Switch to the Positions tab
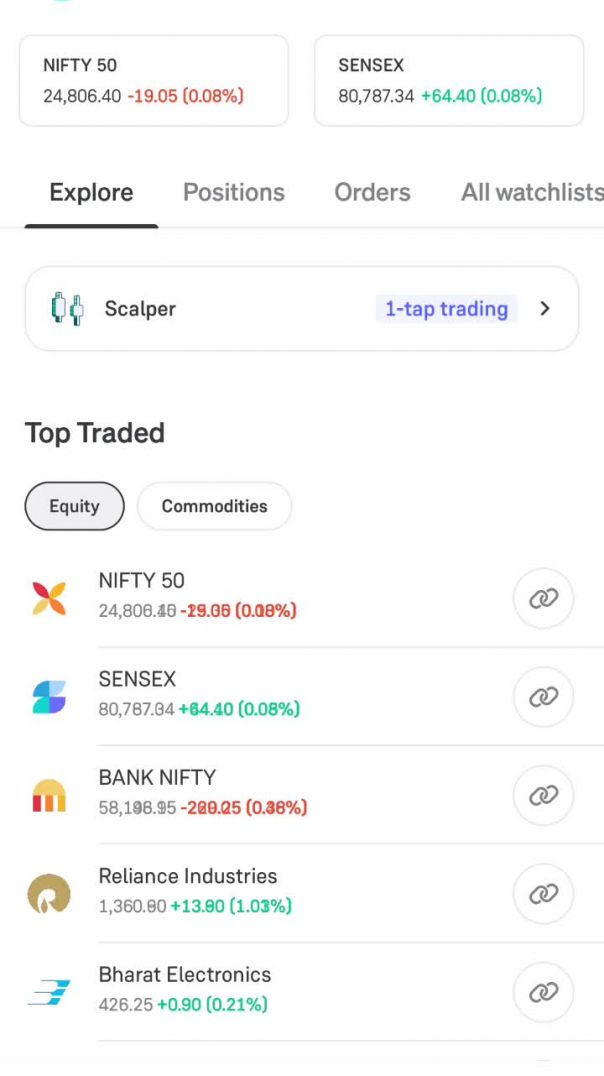604x1076 pixels. [x=234, y=192]
